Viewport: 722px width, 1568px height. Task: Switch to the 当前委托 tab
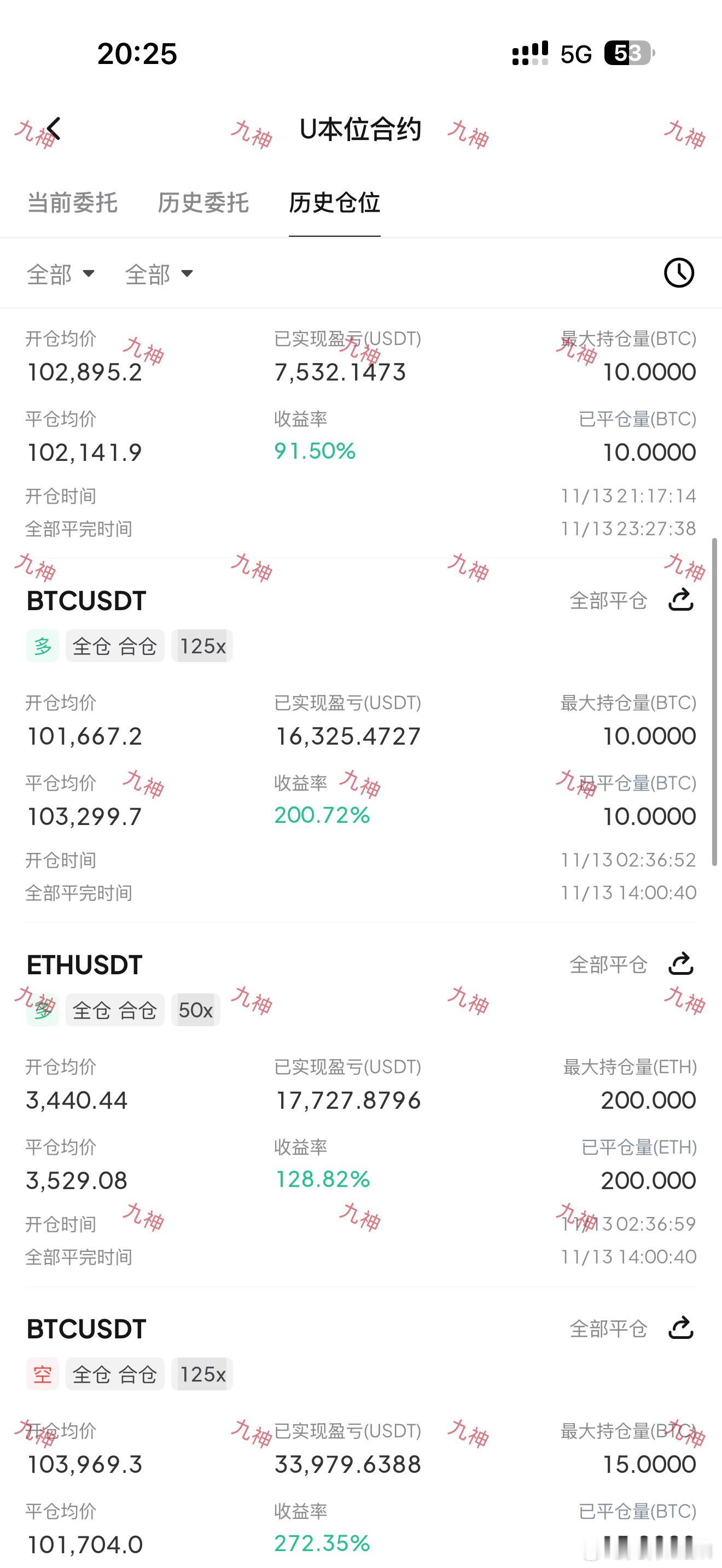(x=72, y=203)
